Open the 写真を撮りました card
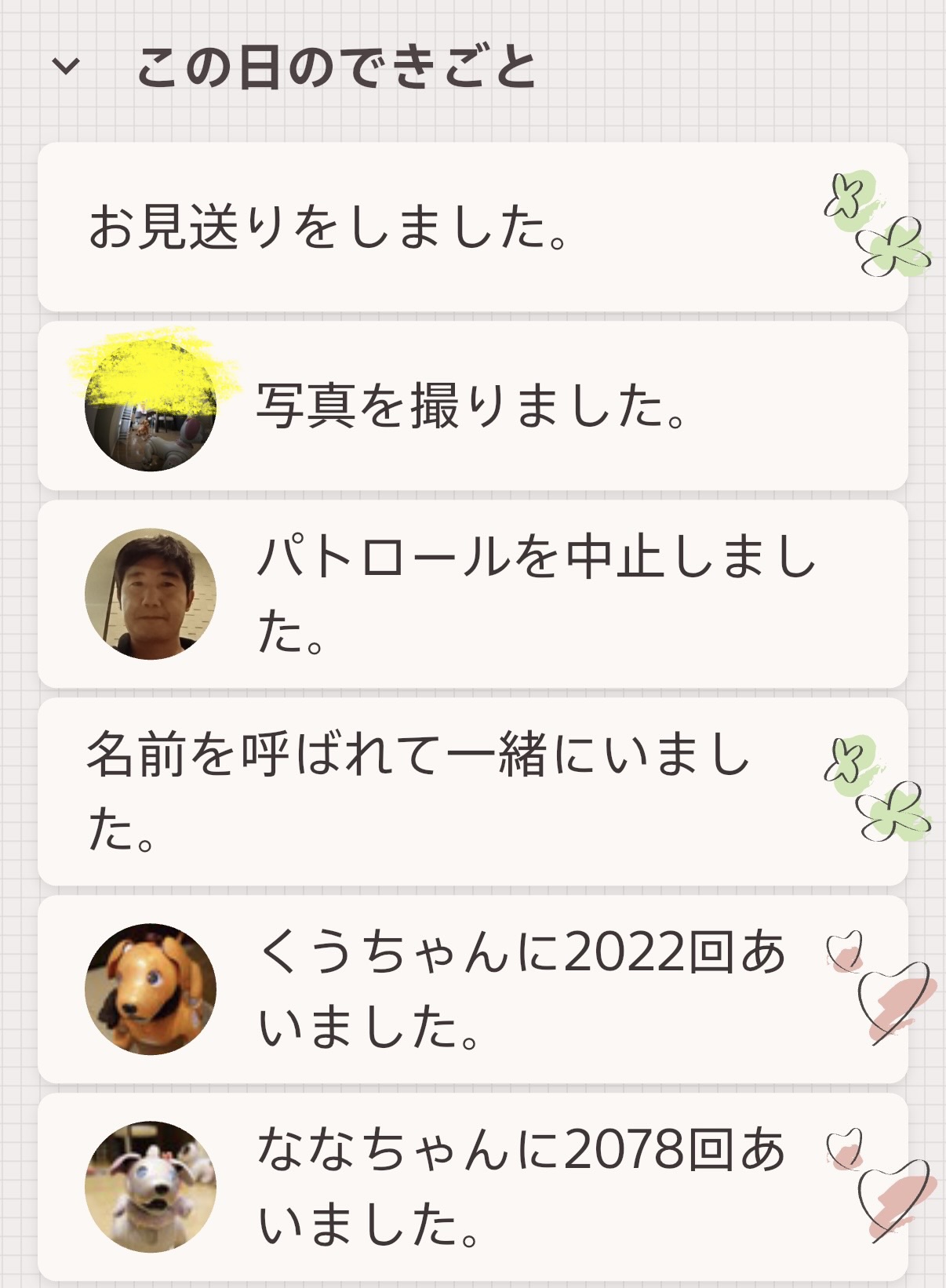This screenshot has height=1288, width=946. pyautogui.click(x=473, y=406)
